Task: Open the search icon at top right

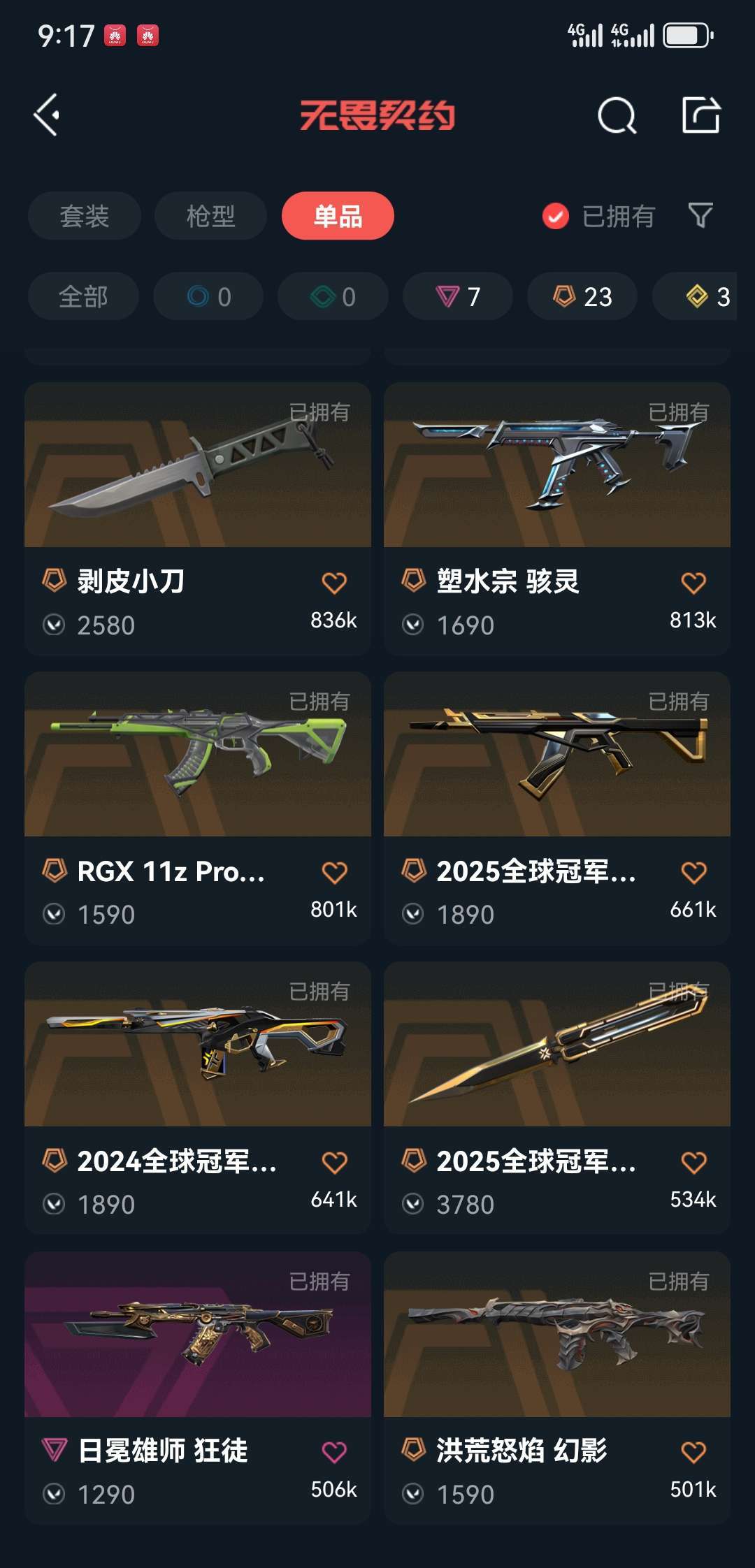Action: 615,116
